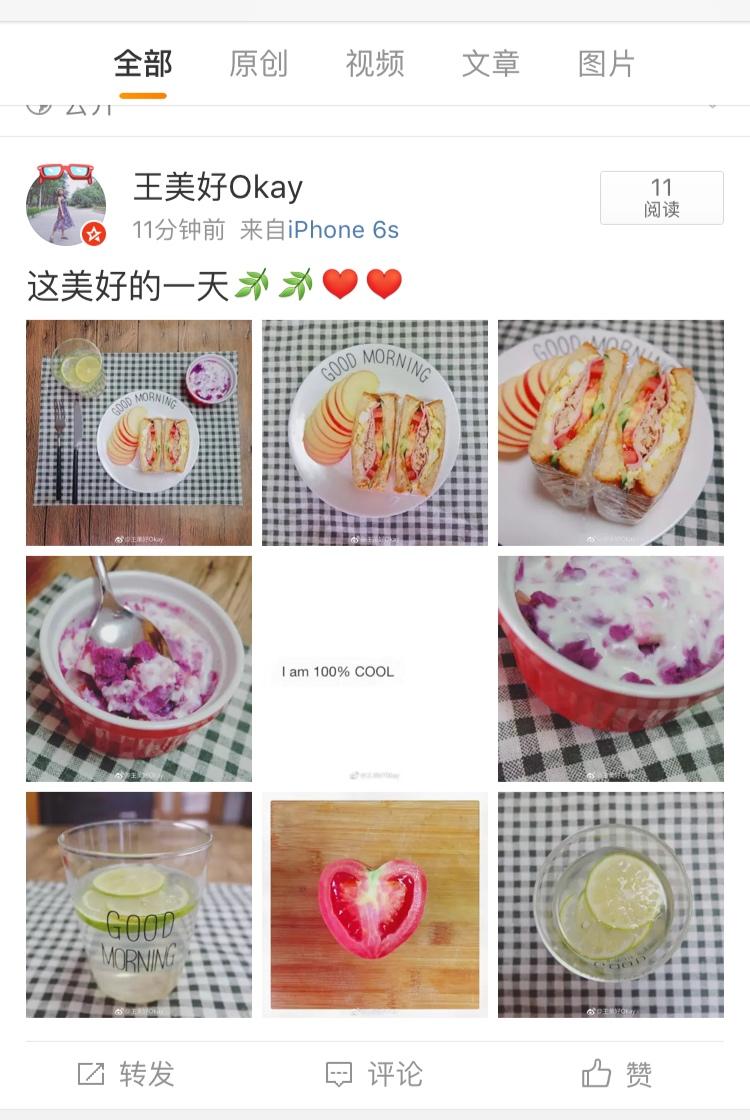Switch to the 原创 tab
The width and height of the screenshot is (750, 1120).
[258, 64]
